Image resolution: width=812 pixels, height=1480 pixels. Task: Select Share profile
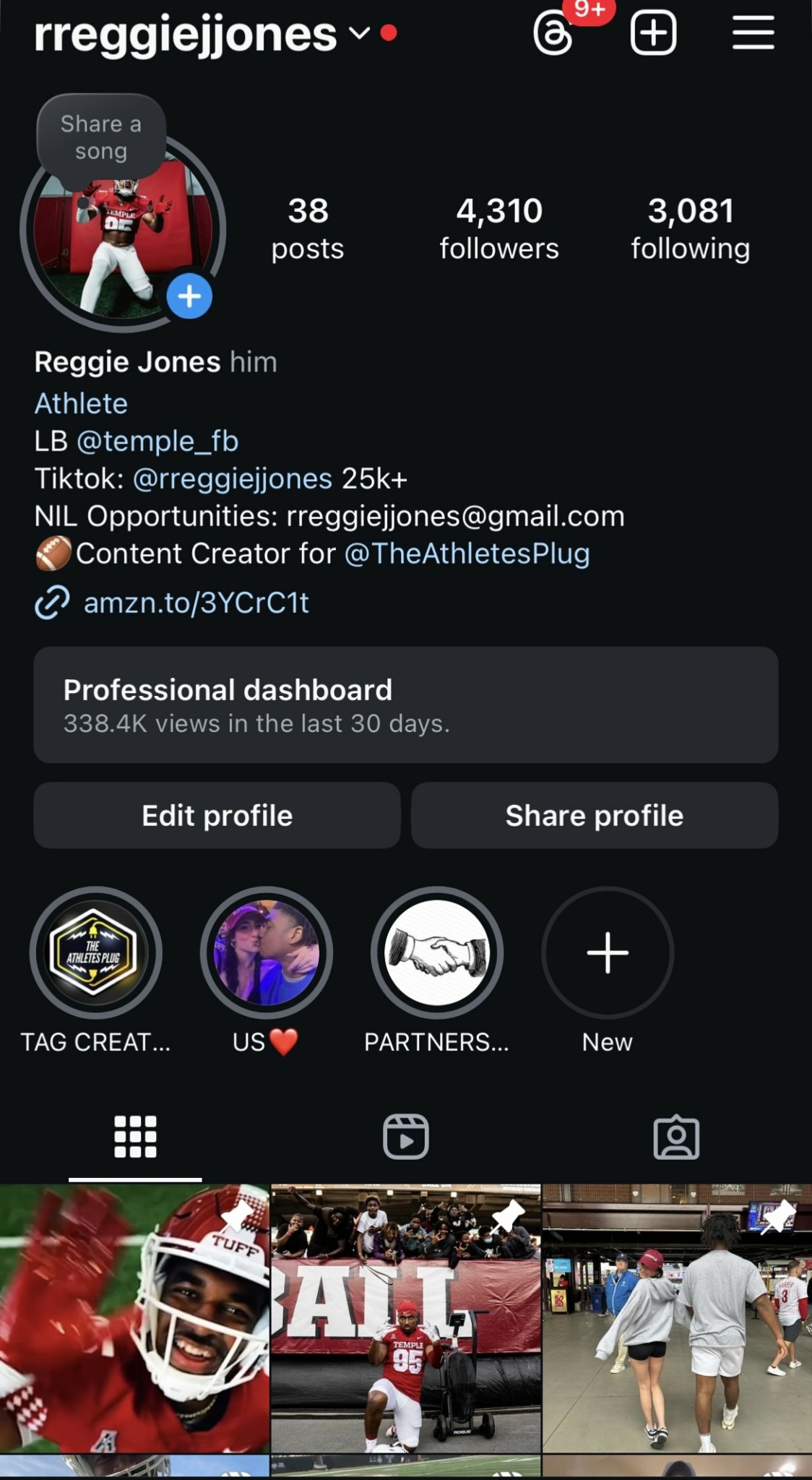pos(594,815)
